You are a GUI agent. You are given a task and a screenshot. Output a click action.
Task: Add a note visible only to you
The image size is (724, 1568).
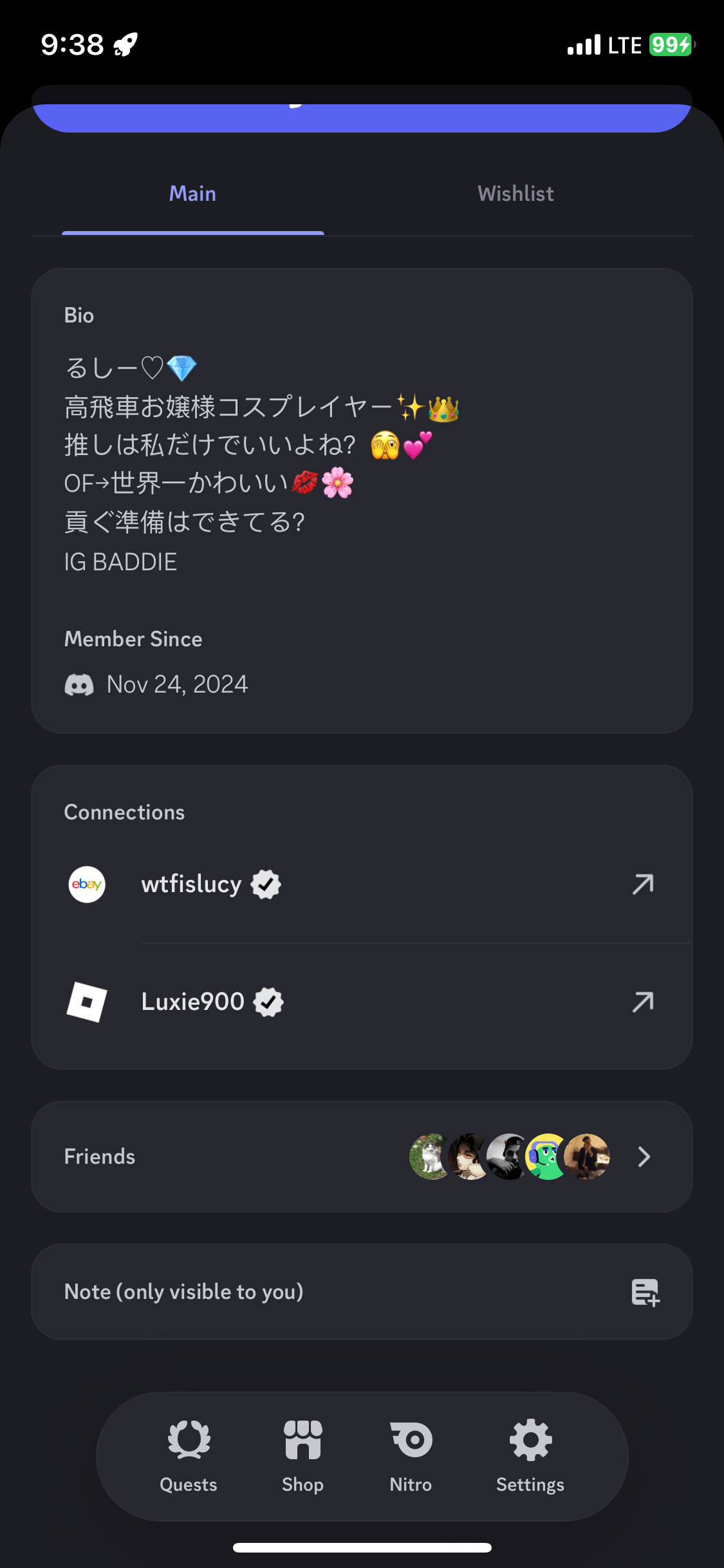click(362, 1292)
